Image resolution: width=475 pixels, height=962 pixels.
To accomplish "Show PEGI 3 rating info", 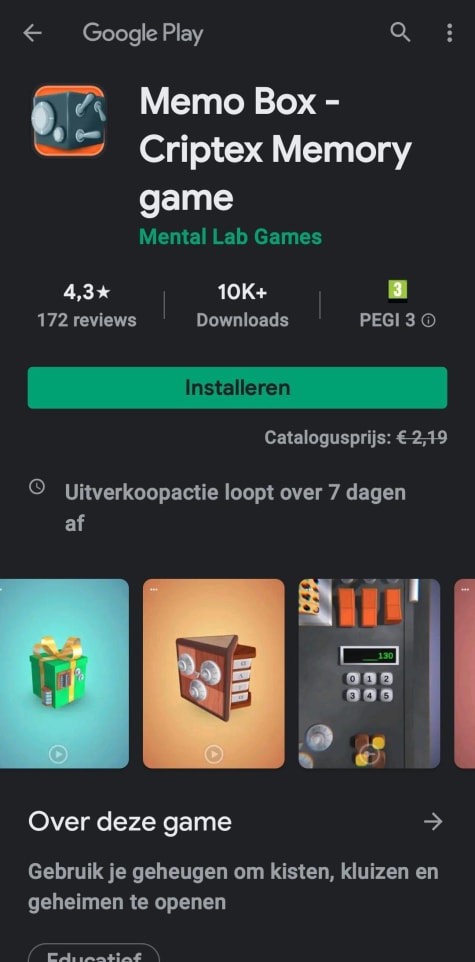I will pos(397,306).
